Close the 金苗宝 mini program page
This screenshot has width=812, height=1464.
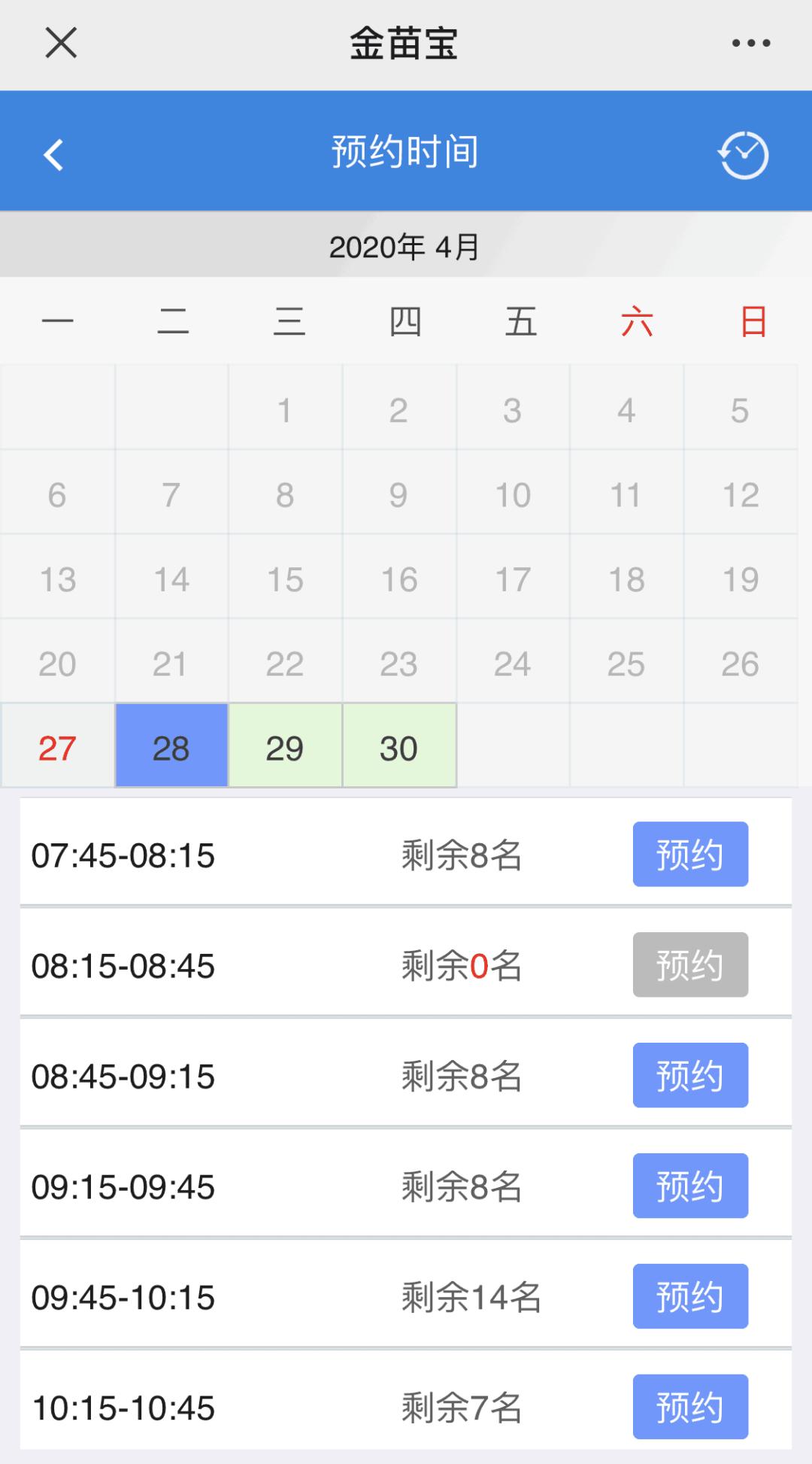click(x=61, y=43)
